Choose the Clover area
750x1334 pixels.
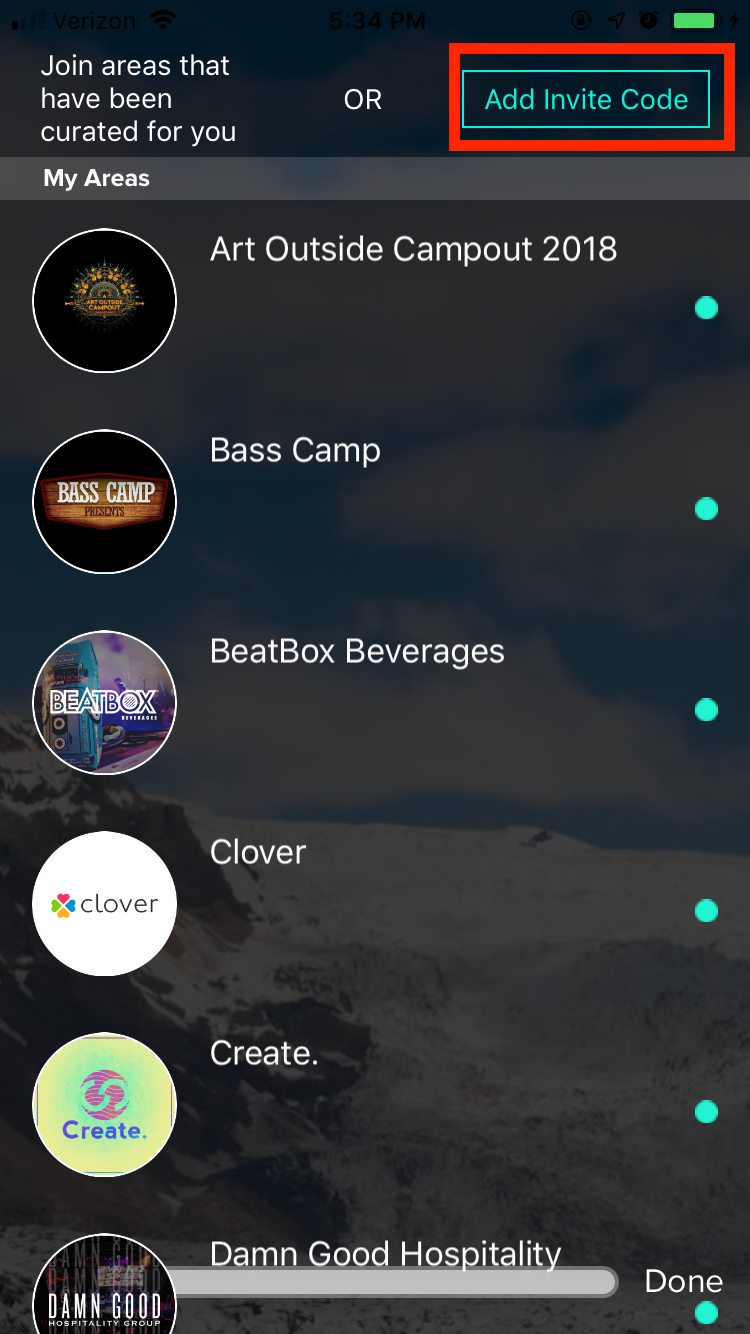tap(258, 853)
